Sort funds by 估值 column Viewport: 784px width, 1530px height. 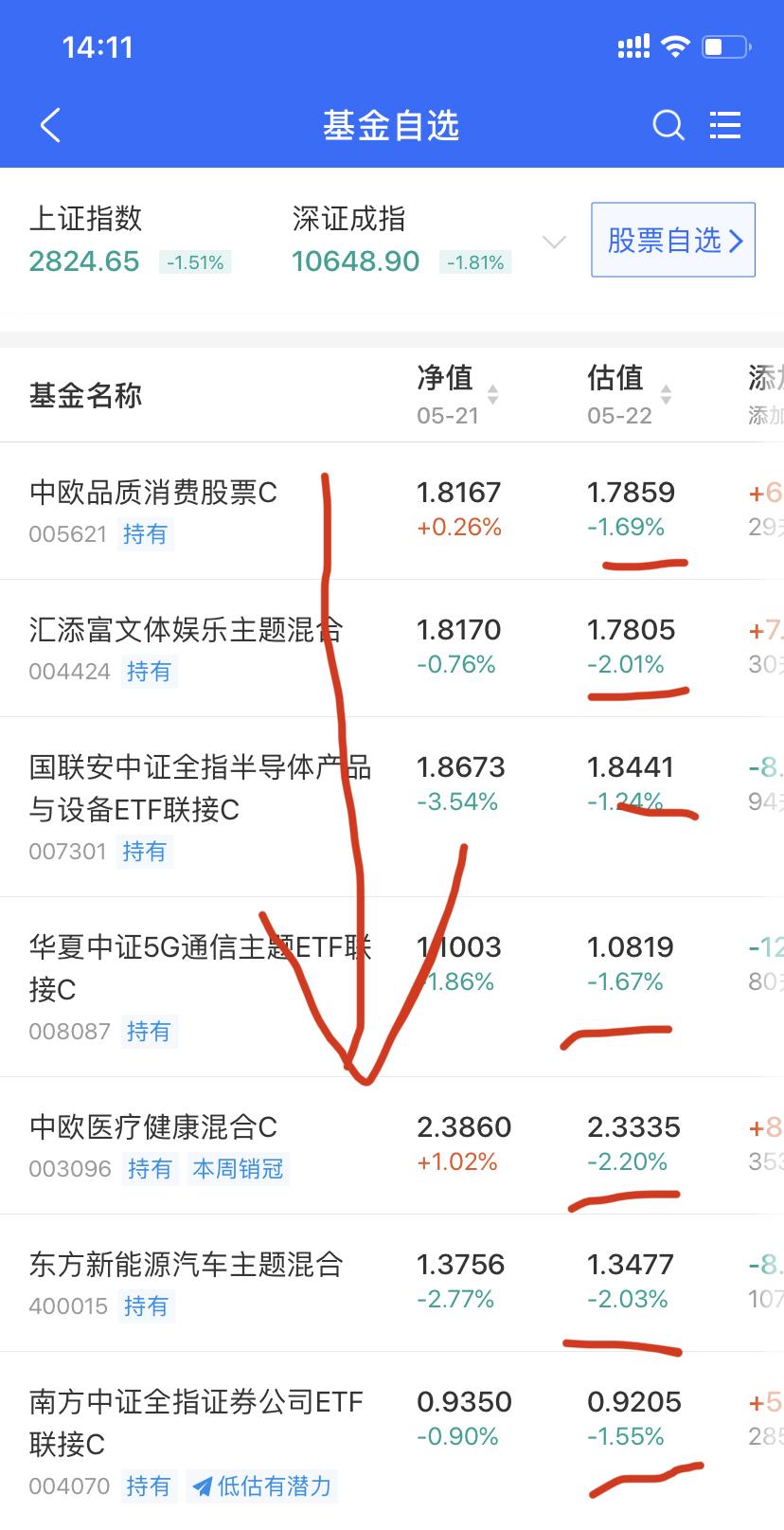[629, 393]
